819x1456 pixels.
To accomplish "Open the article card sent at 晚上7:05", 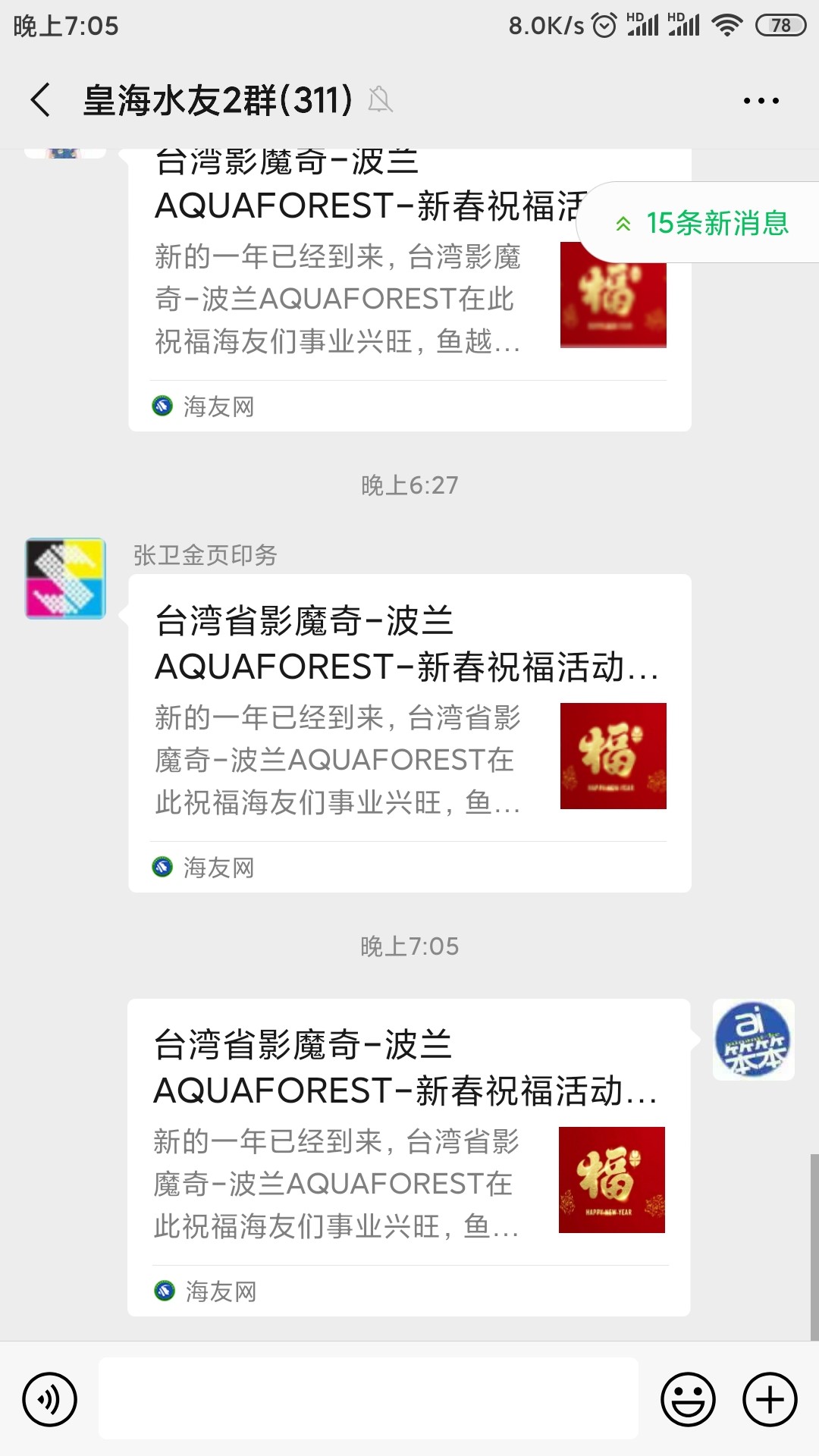I will click(408, 1156).
